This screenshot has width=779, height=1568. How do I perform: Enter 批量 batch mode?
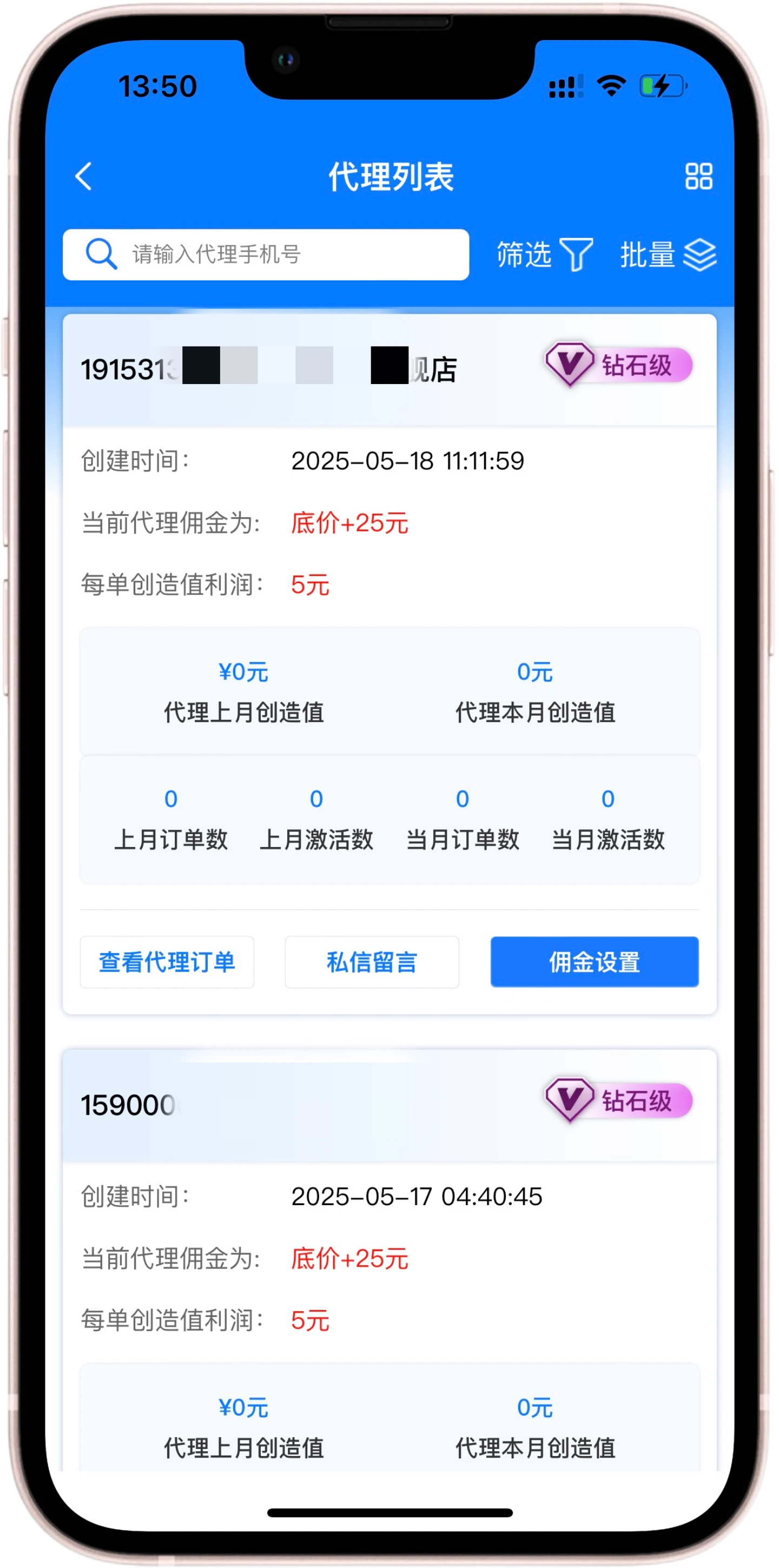click(x=668, y=254)
